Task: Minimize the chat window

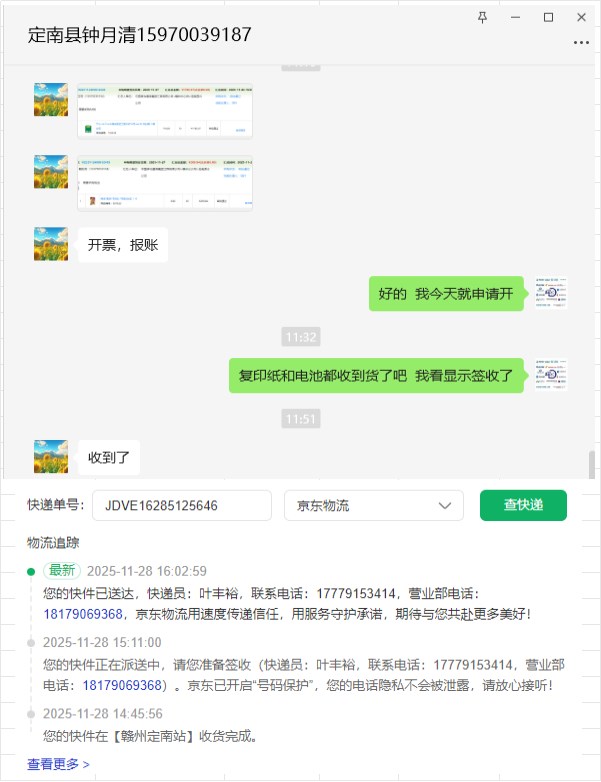Action: [x=515, y=17]
